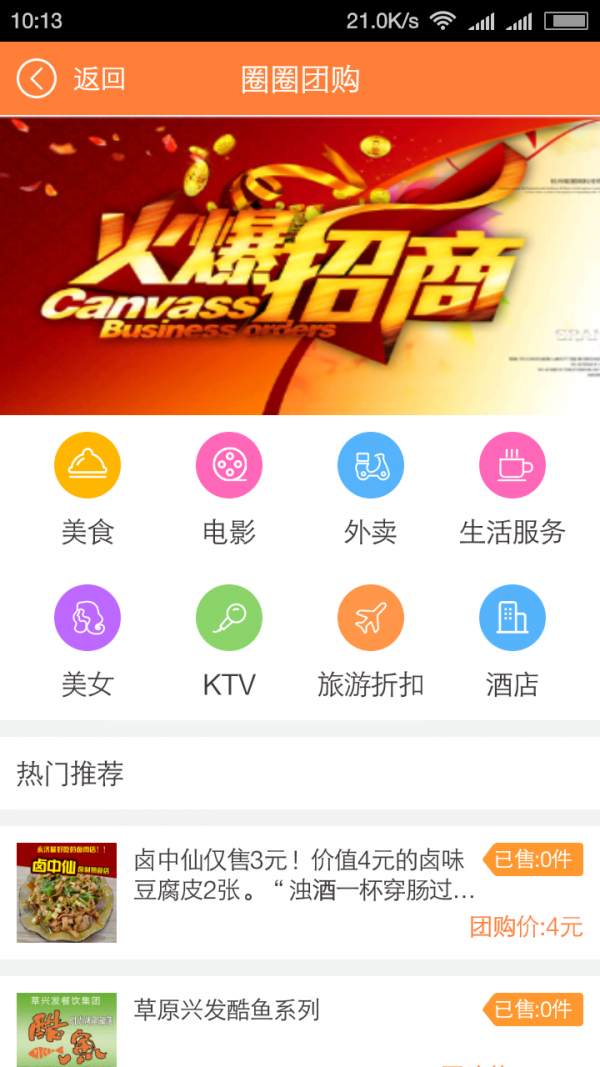The image size is (600, 1067).
Task: Tap the 返回 back arrow
Action: pyautogui.click(x=37, y=79)
